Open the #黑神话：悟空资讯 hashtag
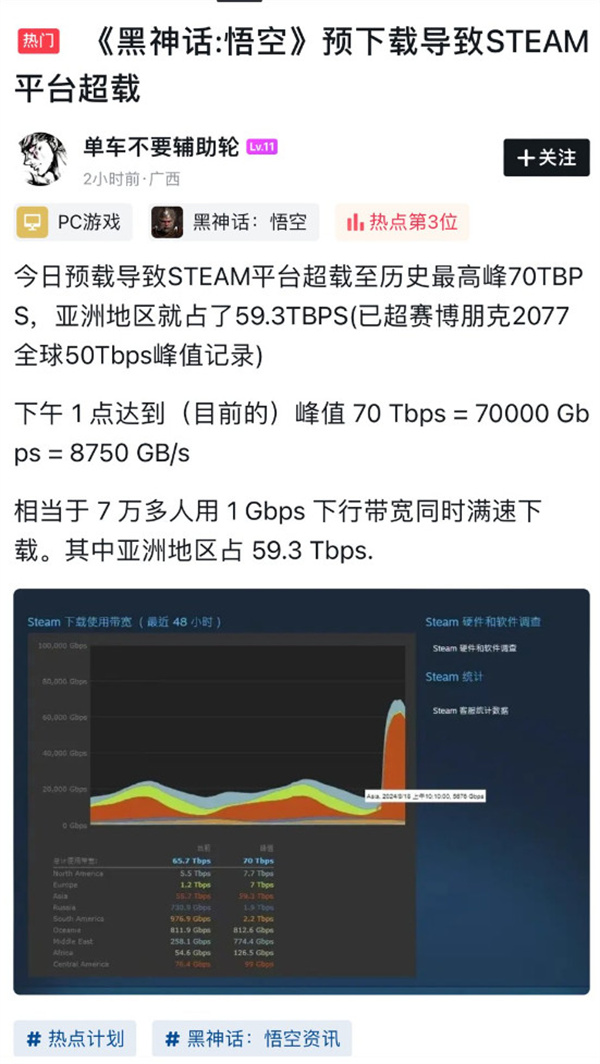This screenshot has width=600, height=1064. pos(252,1038)
